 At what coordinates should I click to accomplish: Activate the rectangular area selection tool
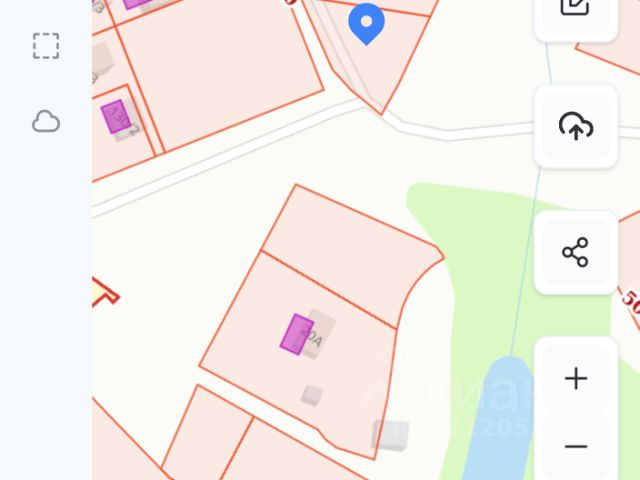point(46,46)
